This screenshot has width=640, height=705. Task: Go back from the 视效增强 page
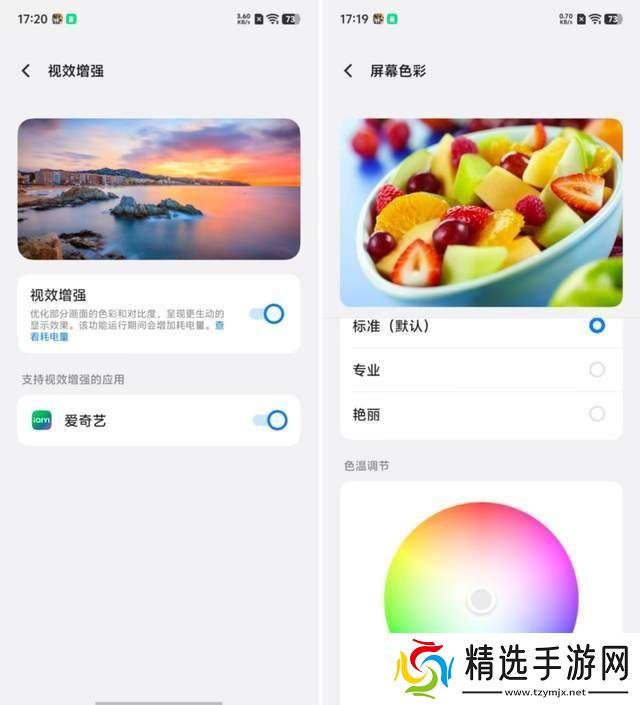click(x=26, y=71)
